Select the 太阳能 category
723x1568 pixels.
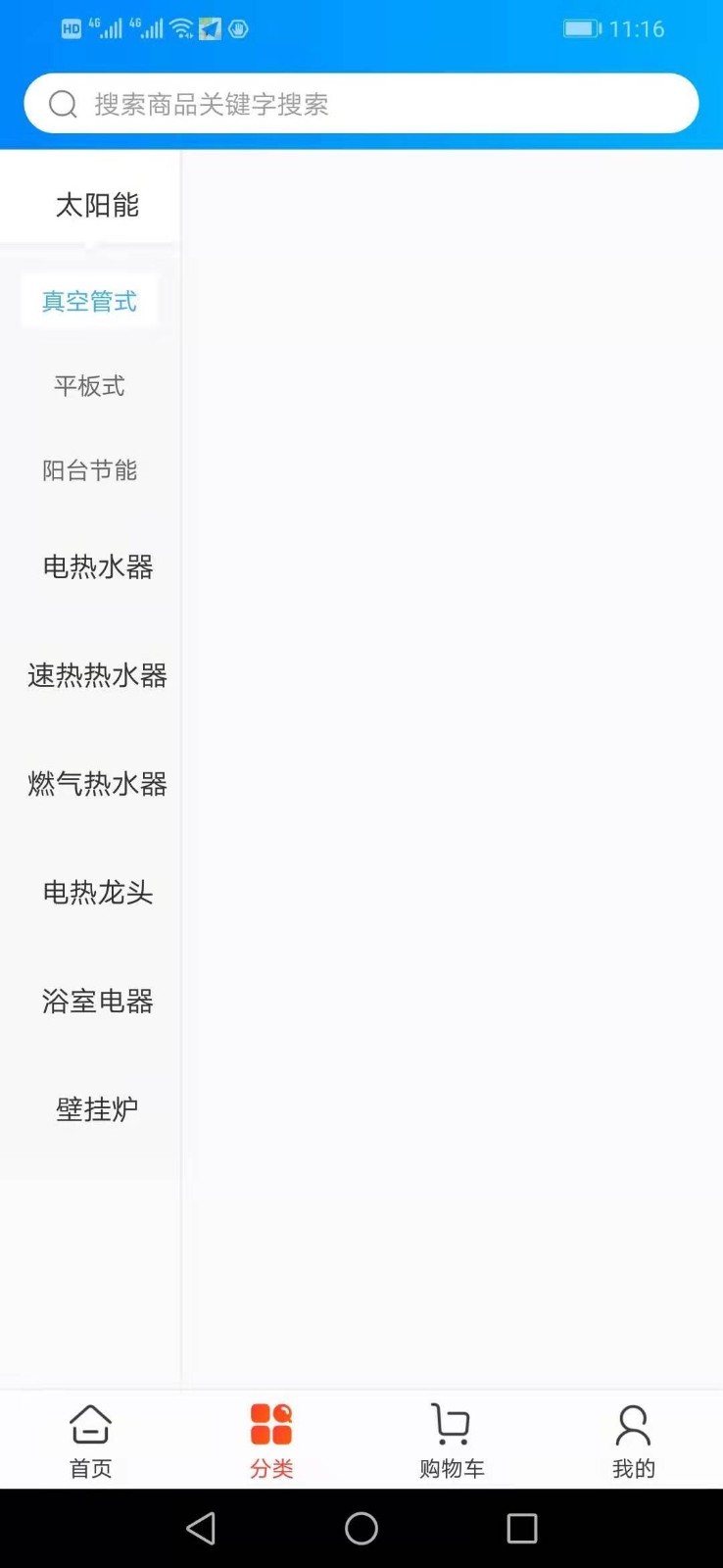pyautogui.click(x=97, y=205)
